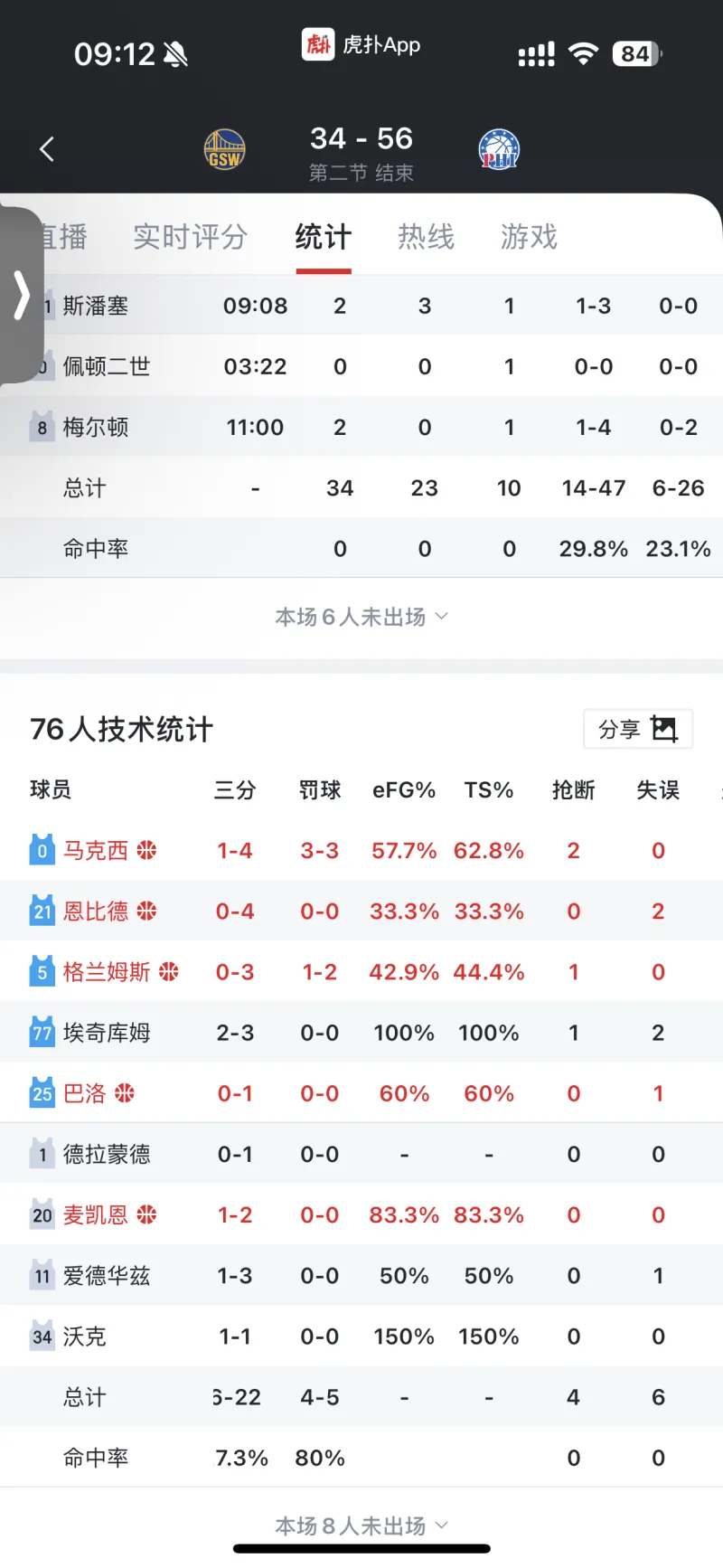The width and height of the screenshot is (723, 1568).
Task: Open the 热线 tab
Action: (x=426, y=237)
